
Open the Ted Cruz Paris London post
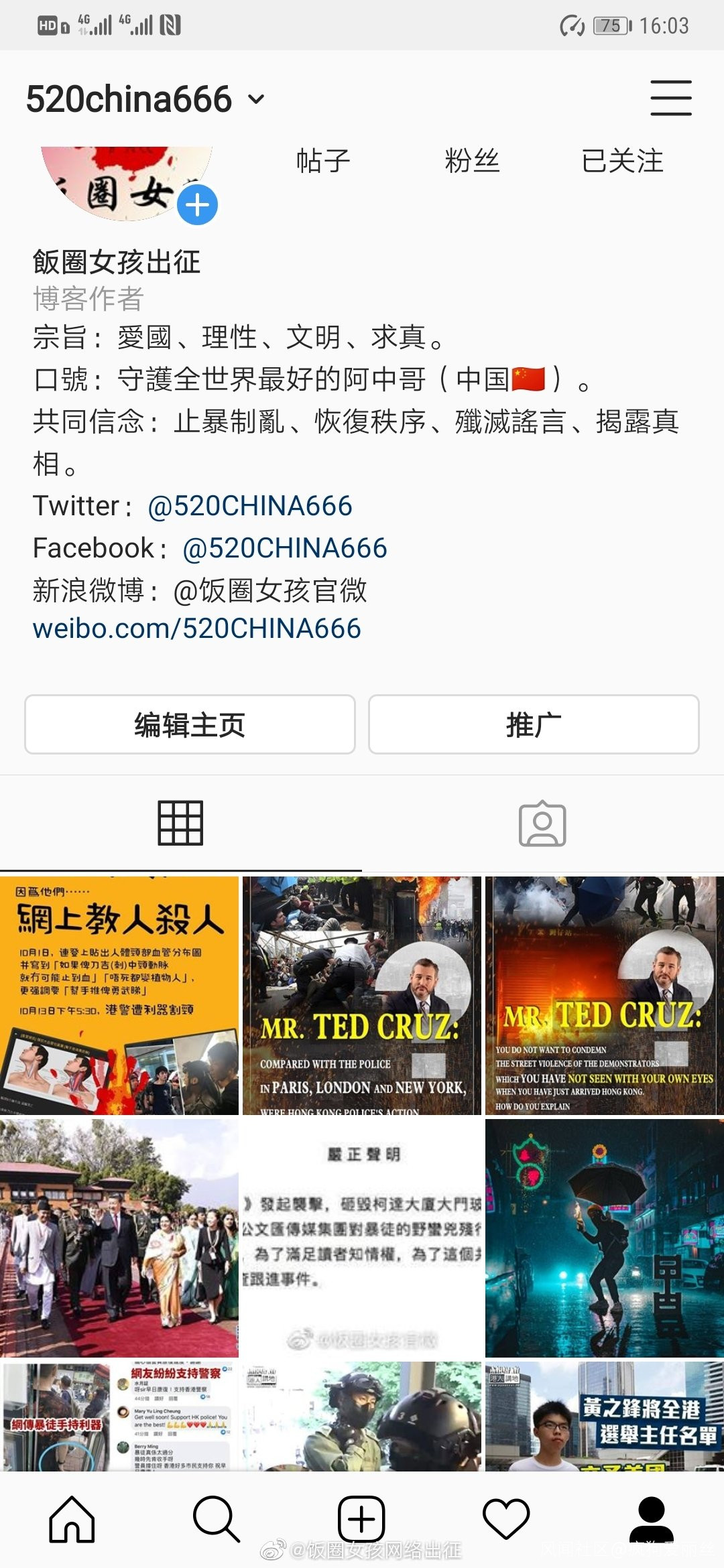pos(362,995)
